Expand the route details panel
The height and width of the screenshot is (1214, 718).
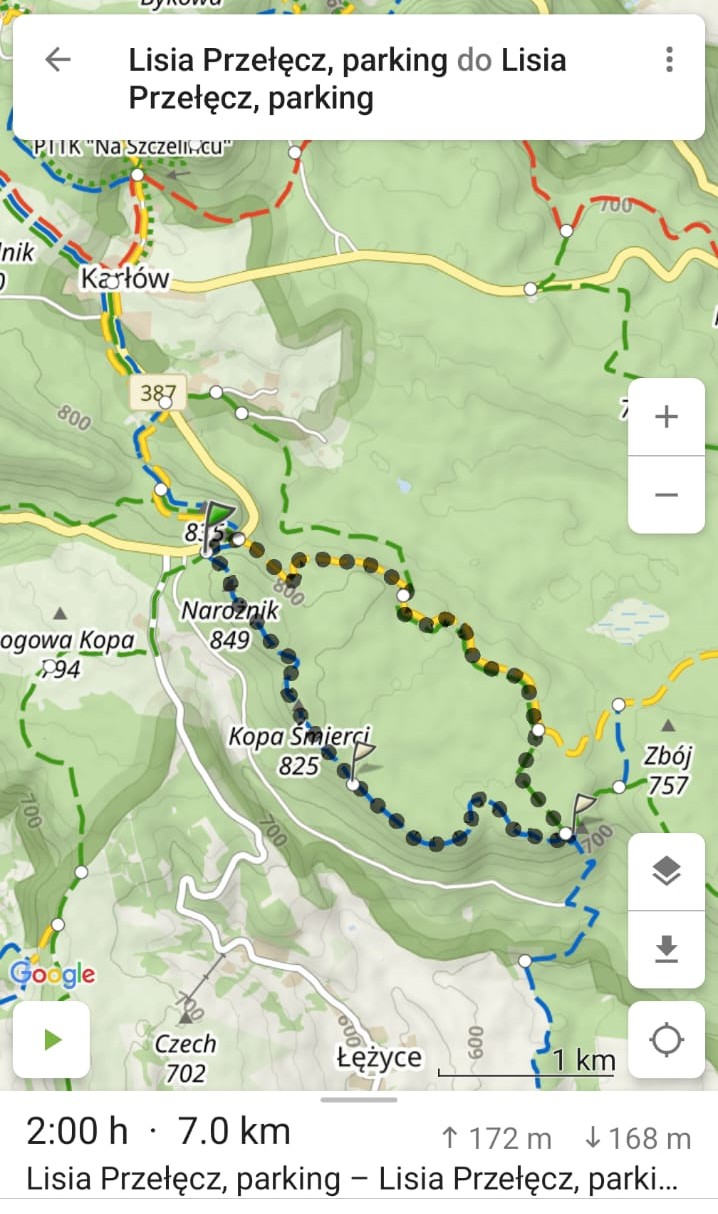pos(359,1100)
